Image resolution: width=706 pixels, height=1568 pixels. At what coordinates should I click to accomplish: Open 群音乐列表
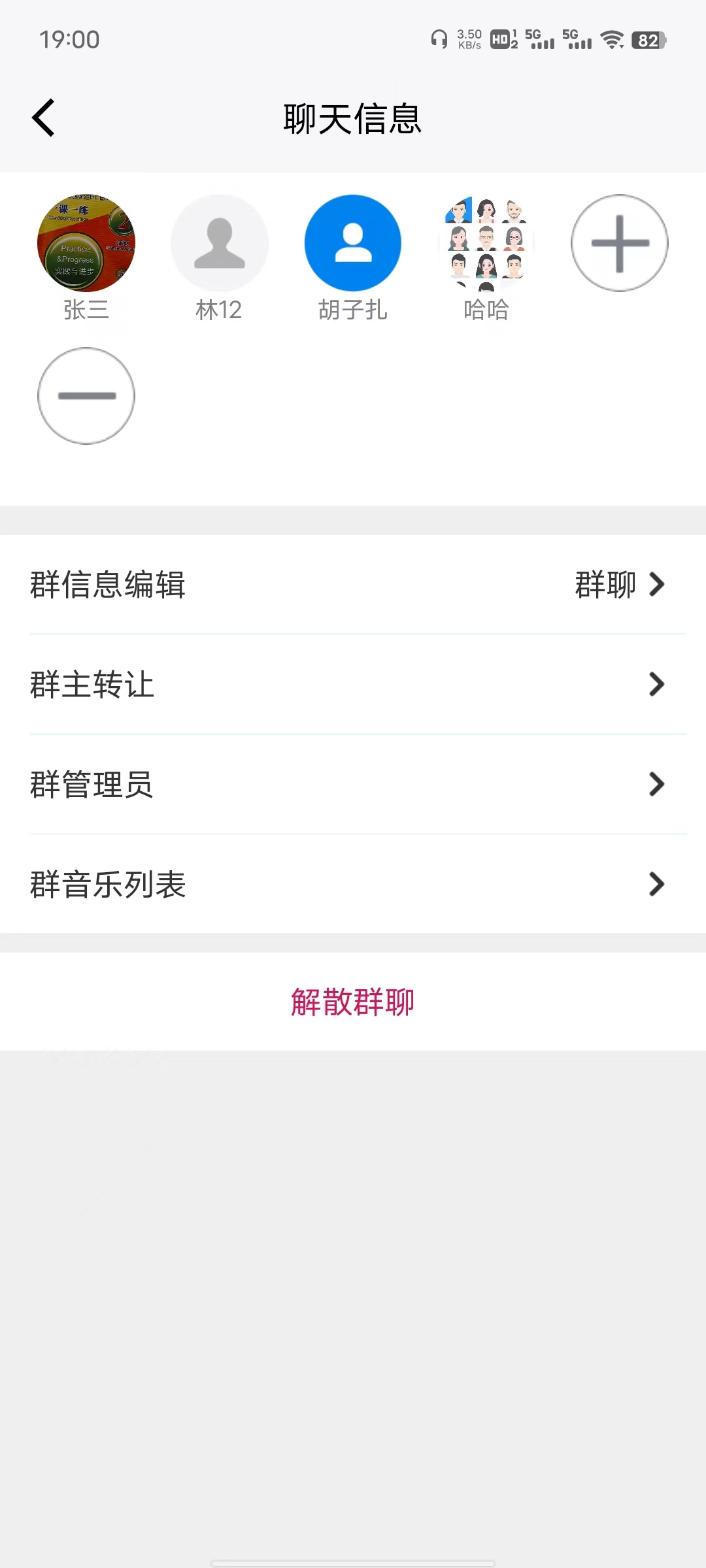353,885
